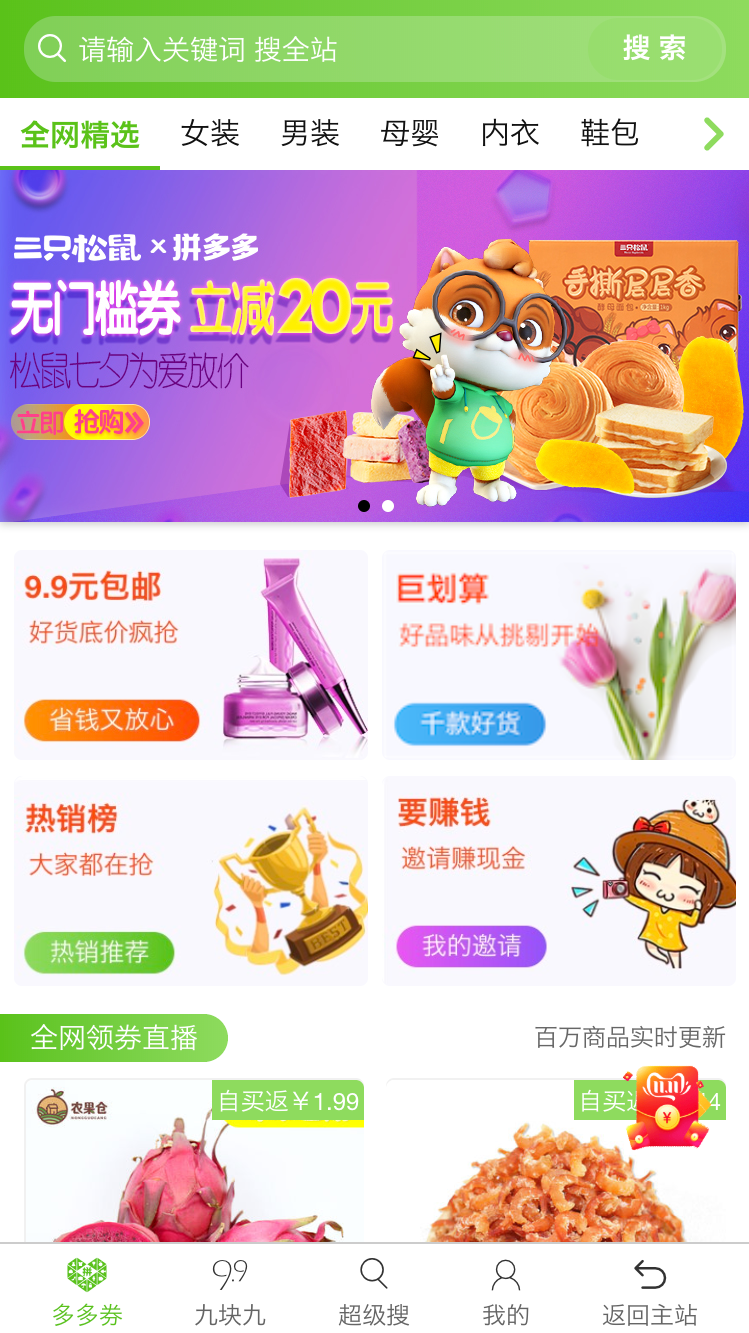Tap 返回主站 to return to main site

650,1290
